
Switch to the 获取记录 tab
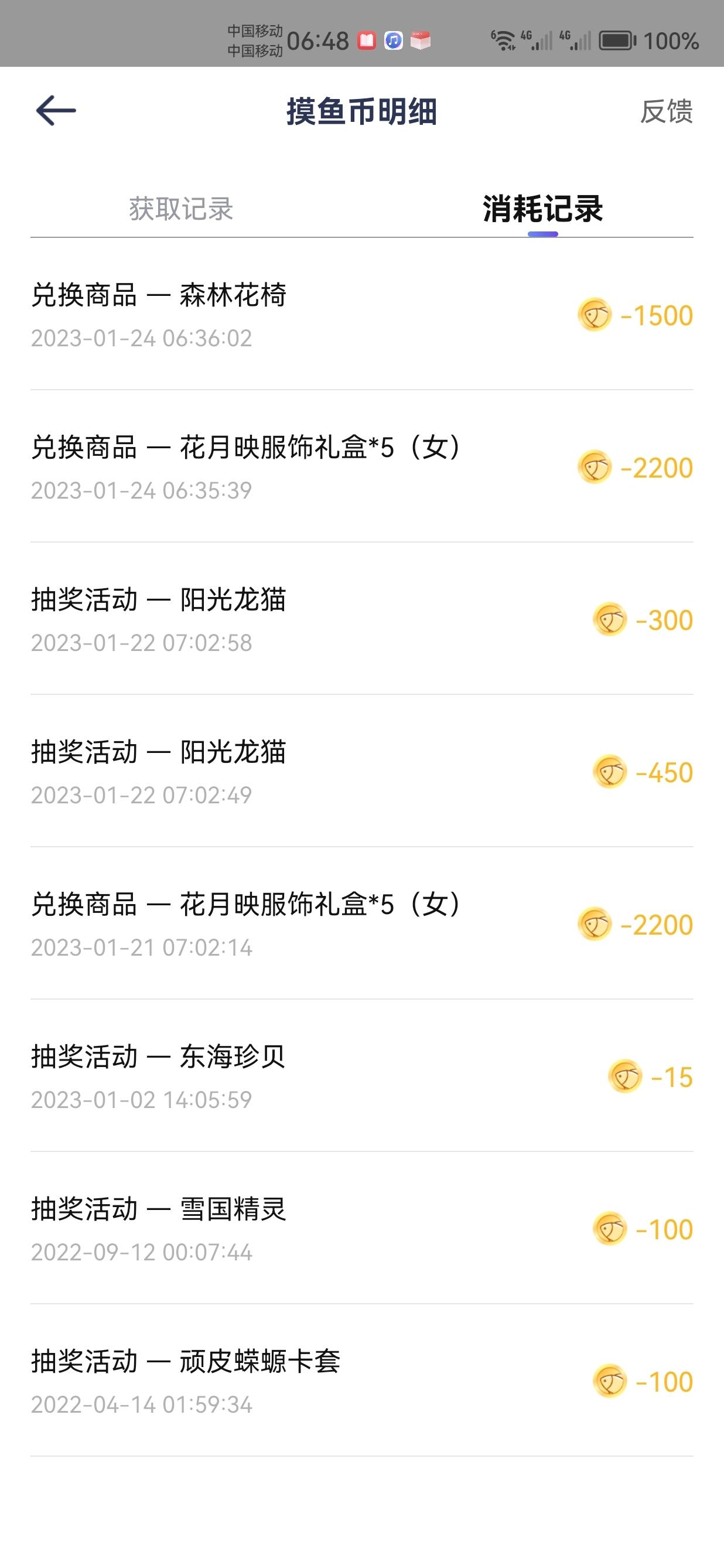pos(182,209)
